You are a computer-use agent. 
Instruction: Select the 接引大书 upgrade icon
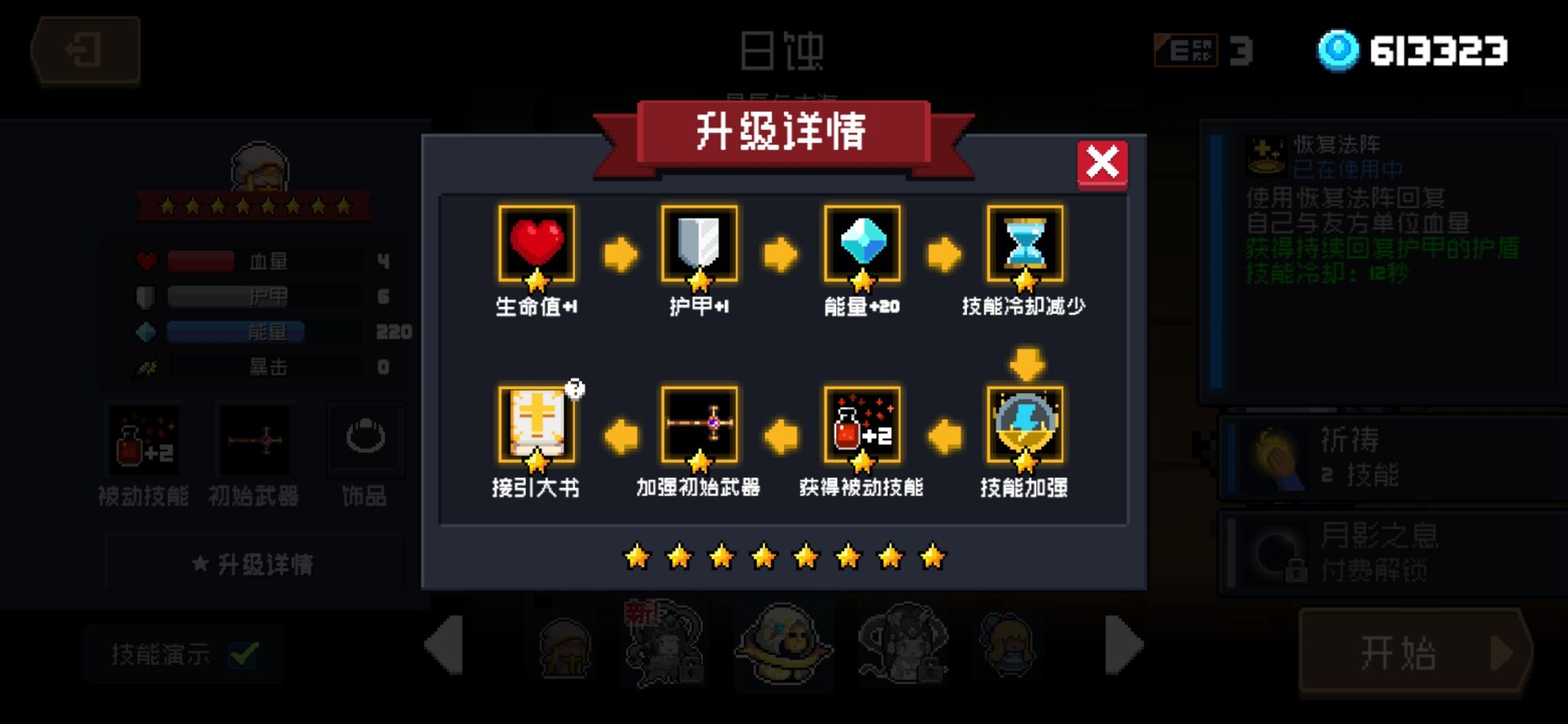click(x=536, y=424)
